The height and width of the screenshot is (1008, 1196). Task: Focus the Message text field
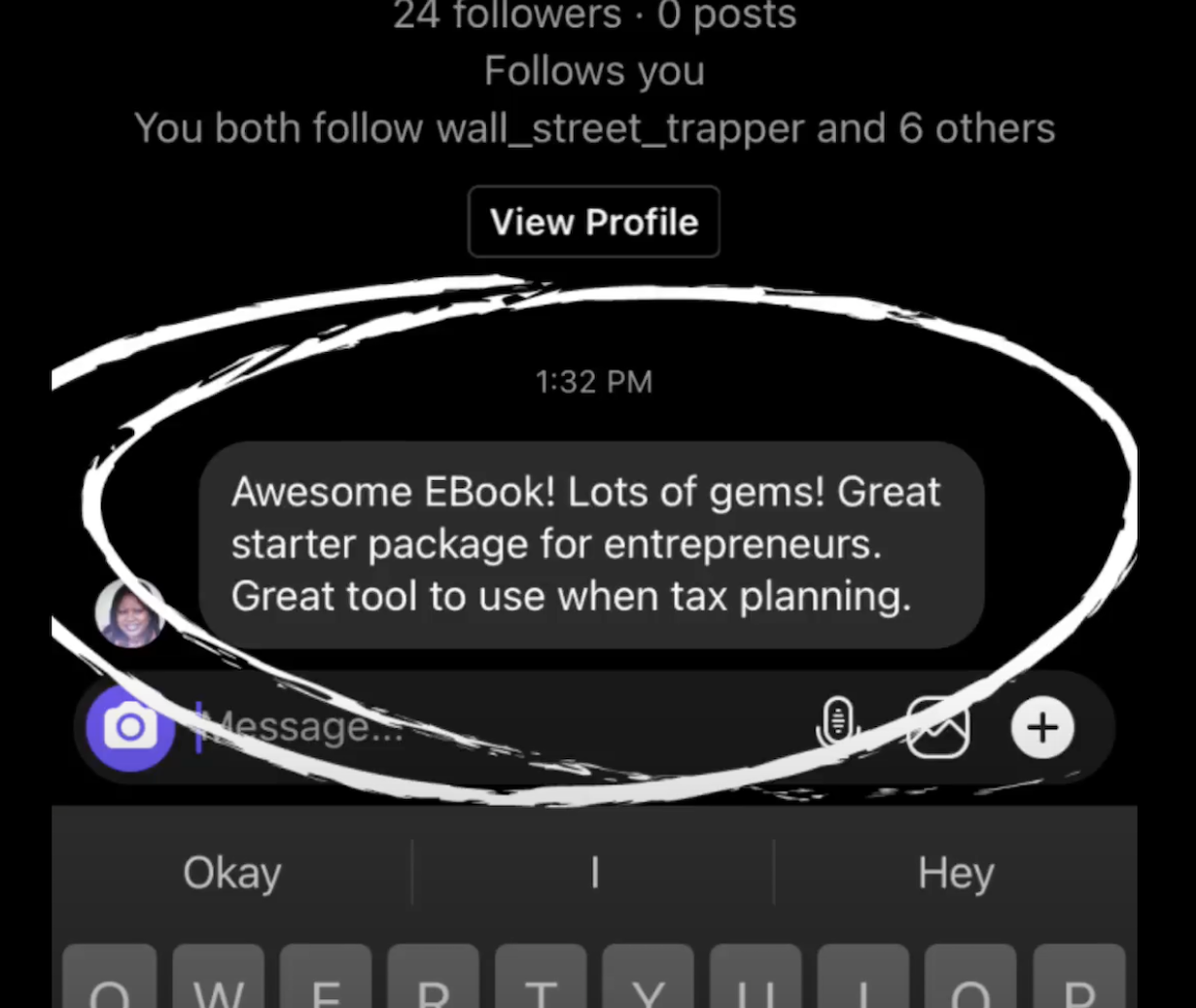tap(486, 727)
